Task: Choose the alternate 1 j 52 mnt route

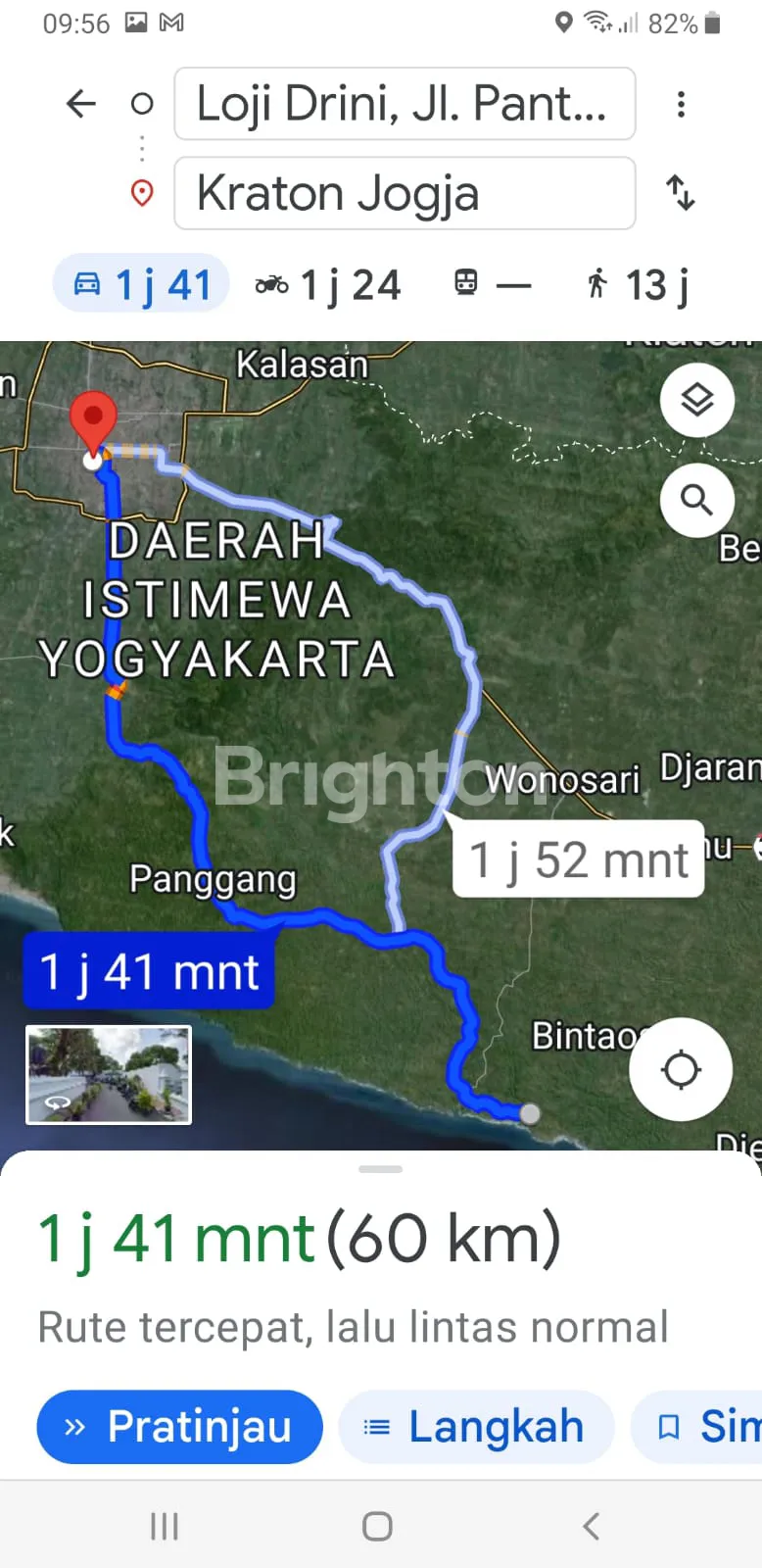Action: point(578,859)
